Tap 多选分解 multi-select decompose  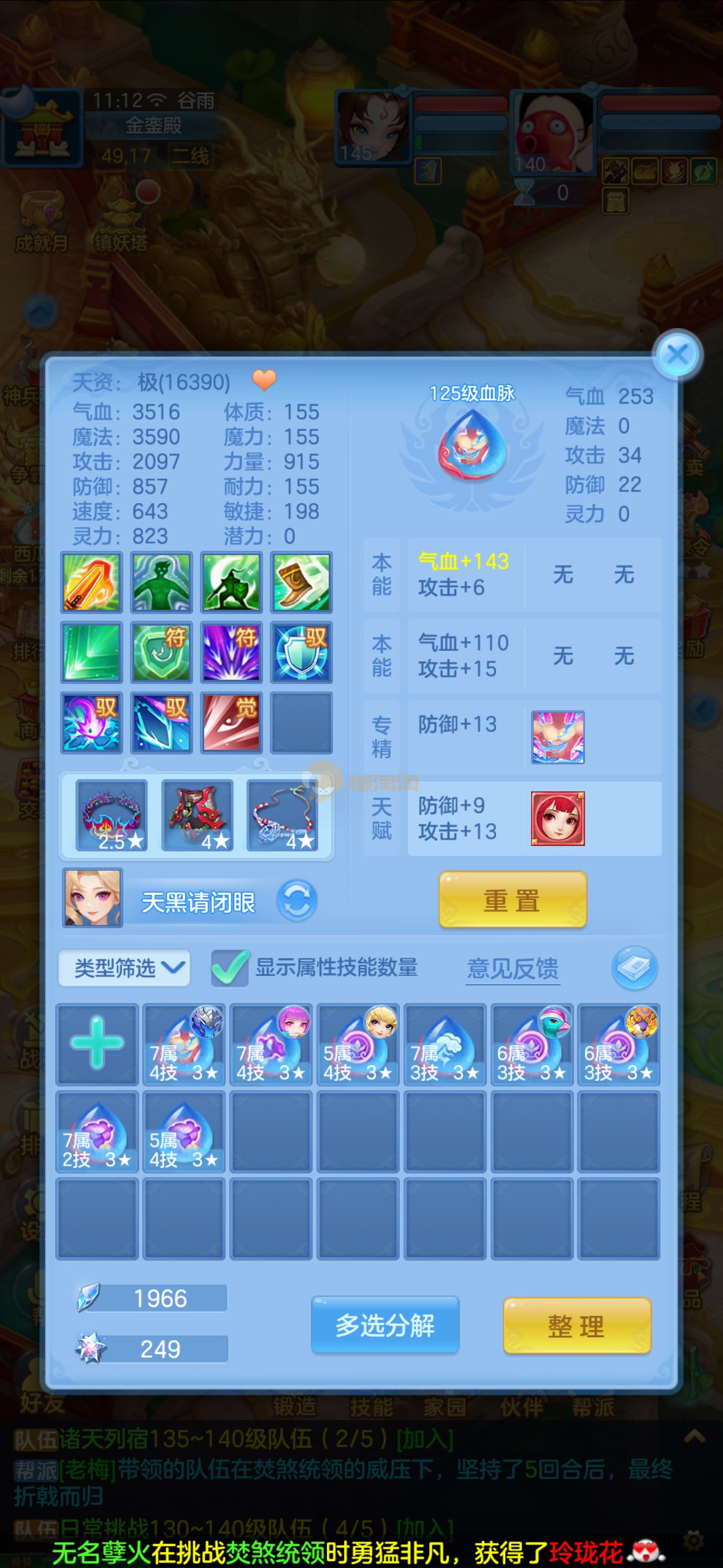384,1326
